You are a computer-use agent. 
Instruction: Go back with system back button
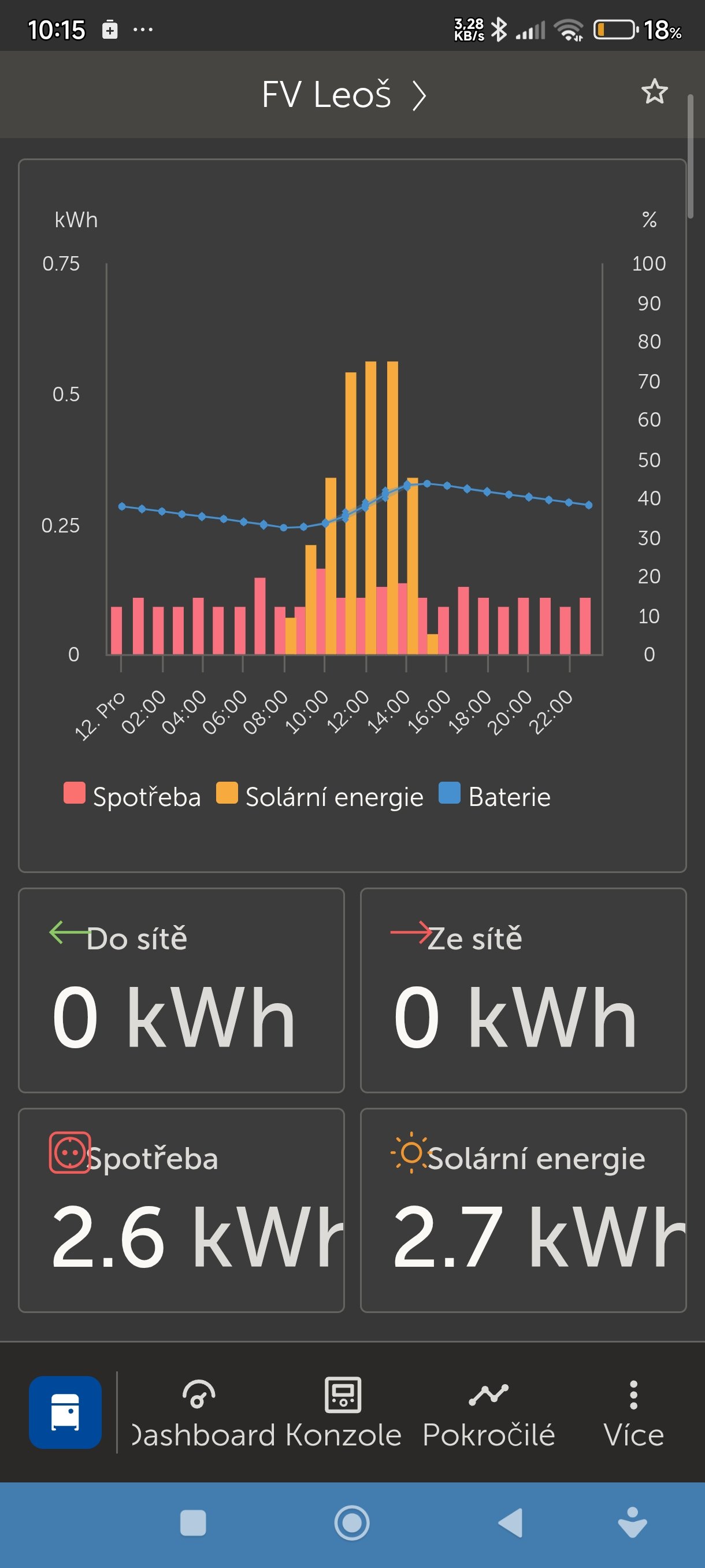510,1523
